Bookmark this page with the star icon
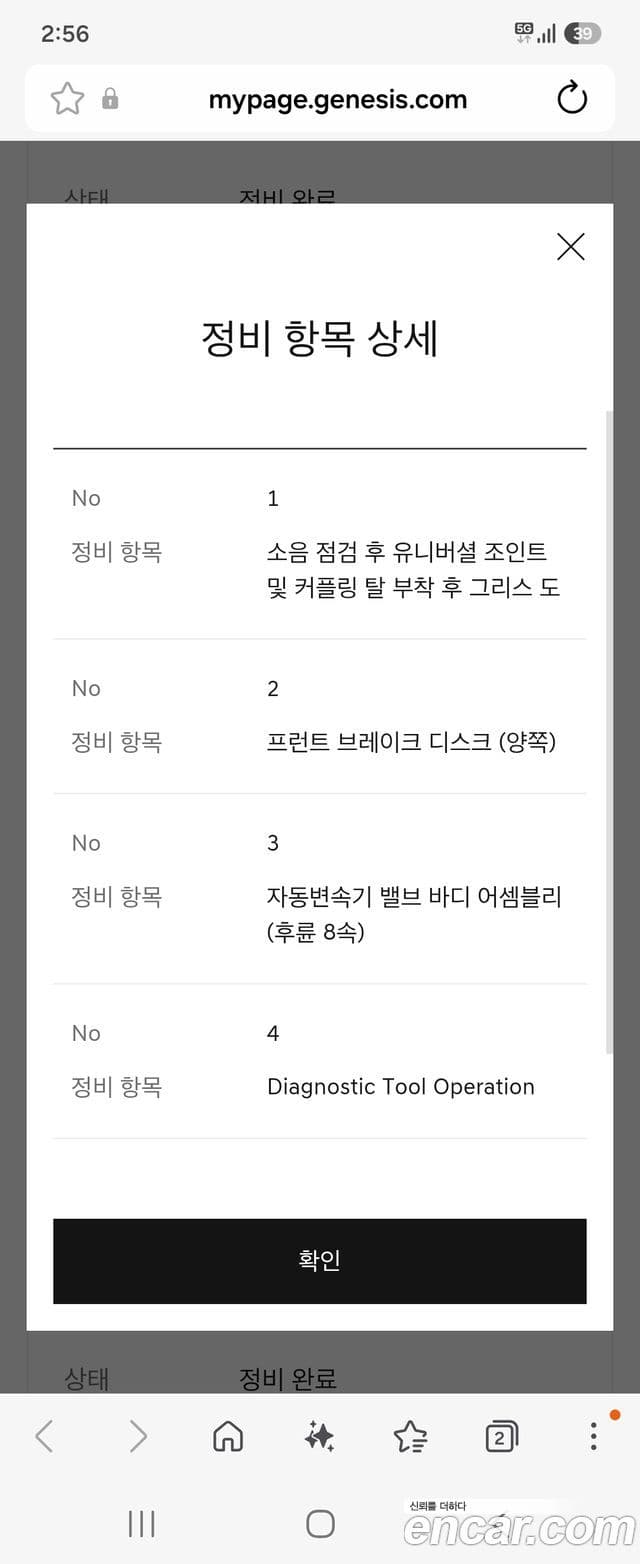Viewport: 640px width, 1564px height. point(67,99)
